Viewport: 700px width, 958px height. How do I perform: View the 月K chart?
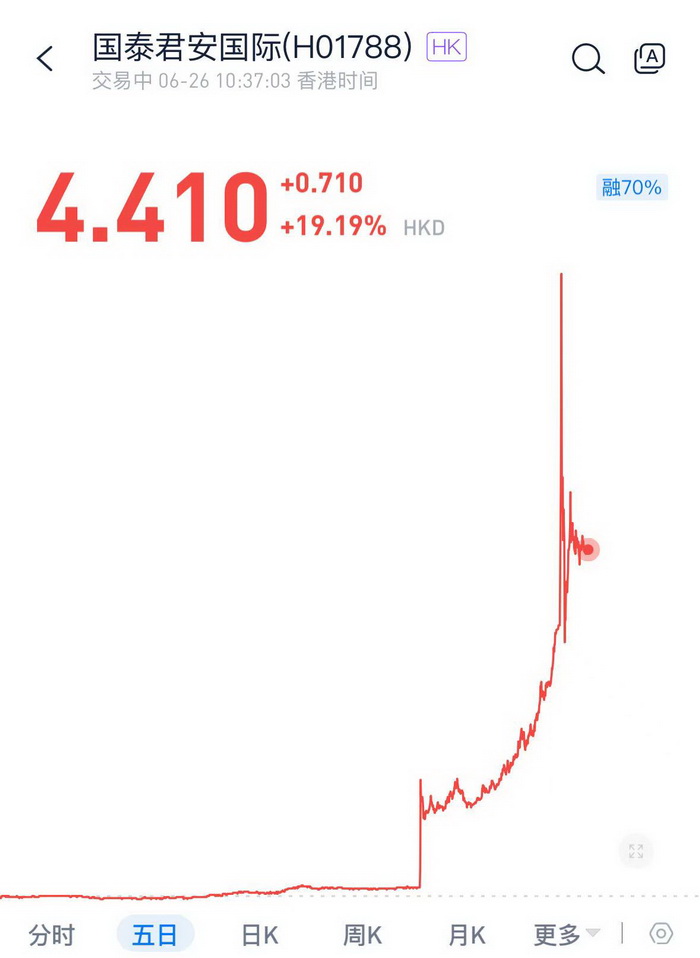(466, 935)
